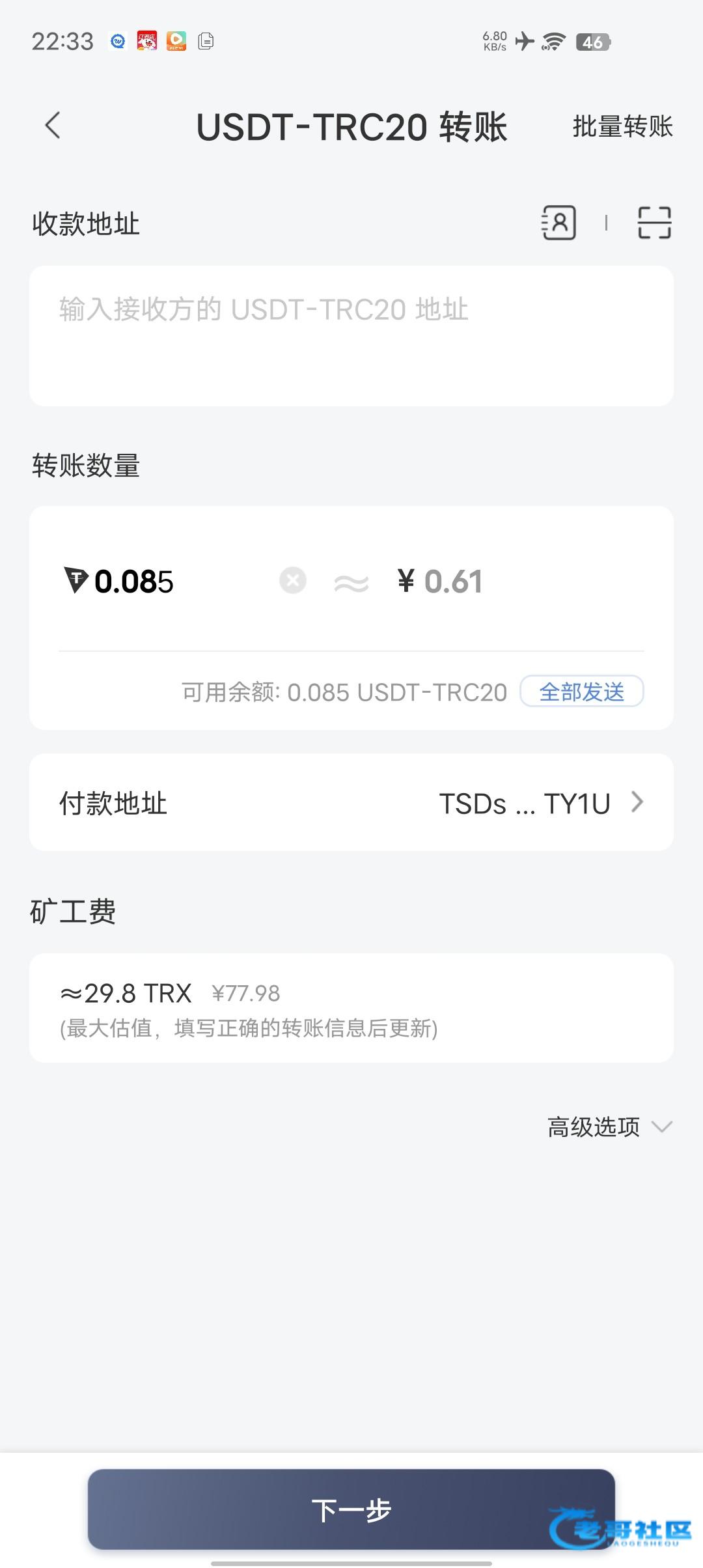Expand 高级选项 advanced options
The height and width of the screenshot is (1568, 703).
point(609,1127)
